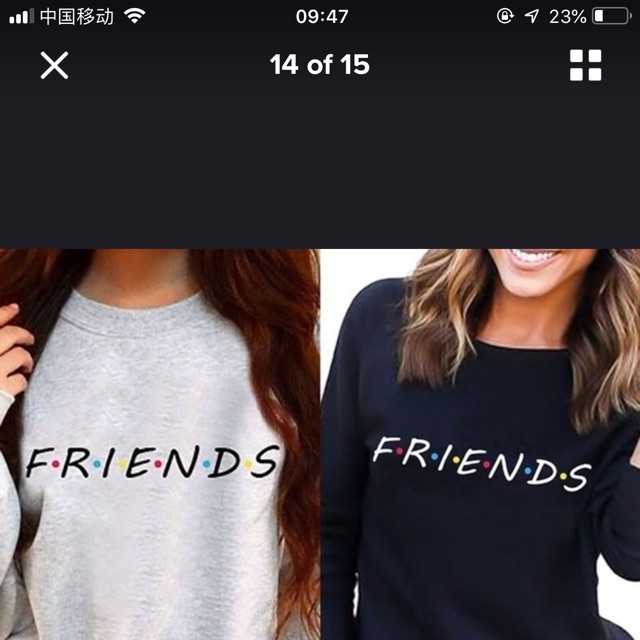The width and height of the screenshot is (640, 640).
Task: Close the photo viewer
Action: pos(54,65)
